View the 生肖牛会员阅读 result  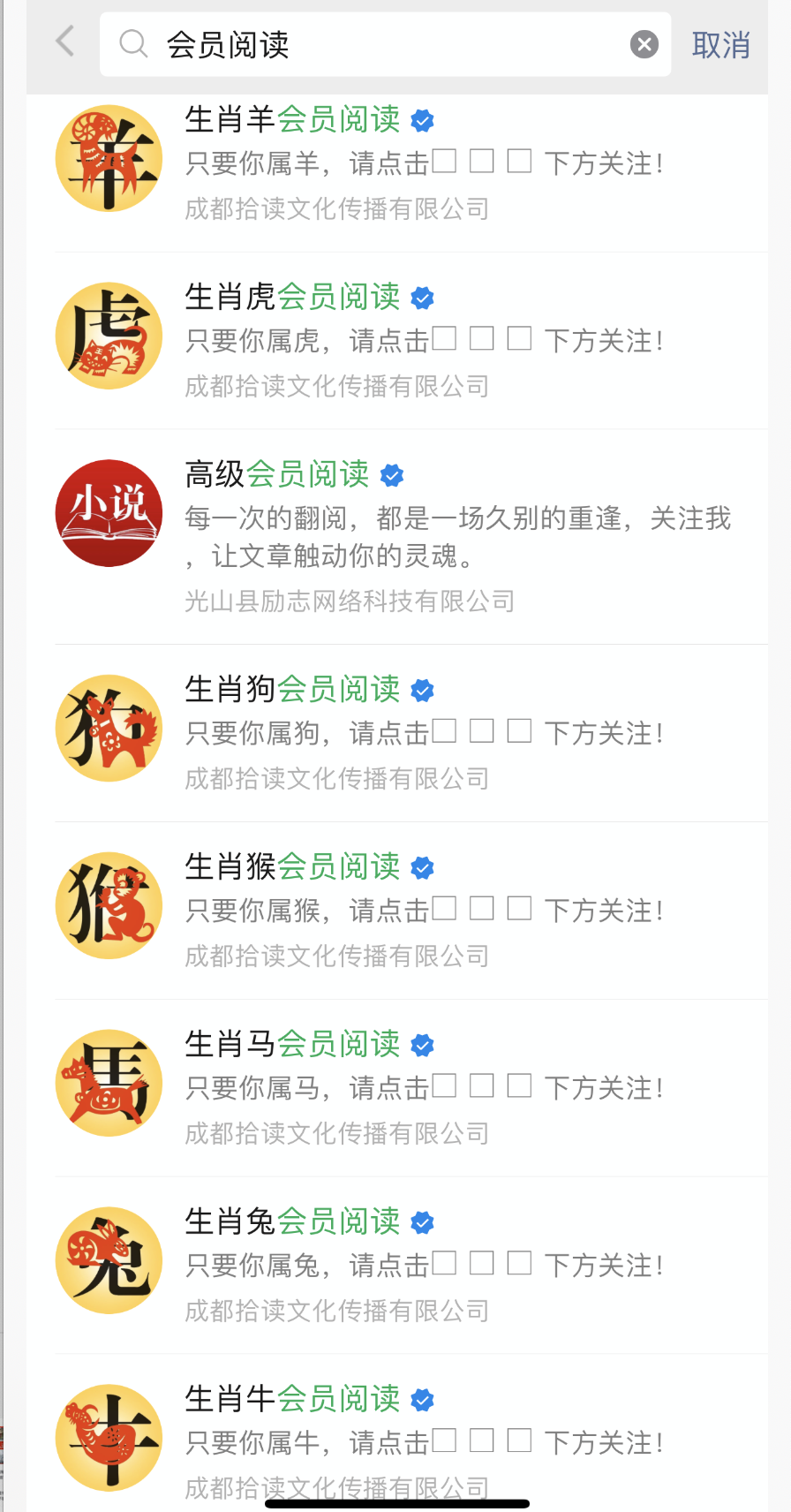[292, 1400]
